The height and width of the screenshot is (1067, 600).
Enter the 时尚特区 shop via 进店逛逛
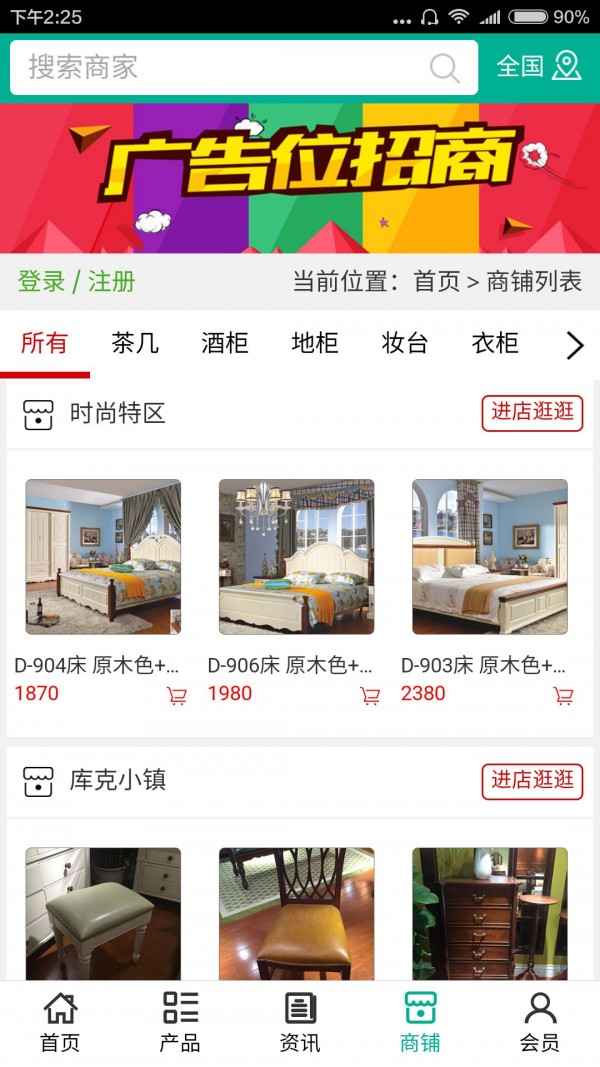532,412
